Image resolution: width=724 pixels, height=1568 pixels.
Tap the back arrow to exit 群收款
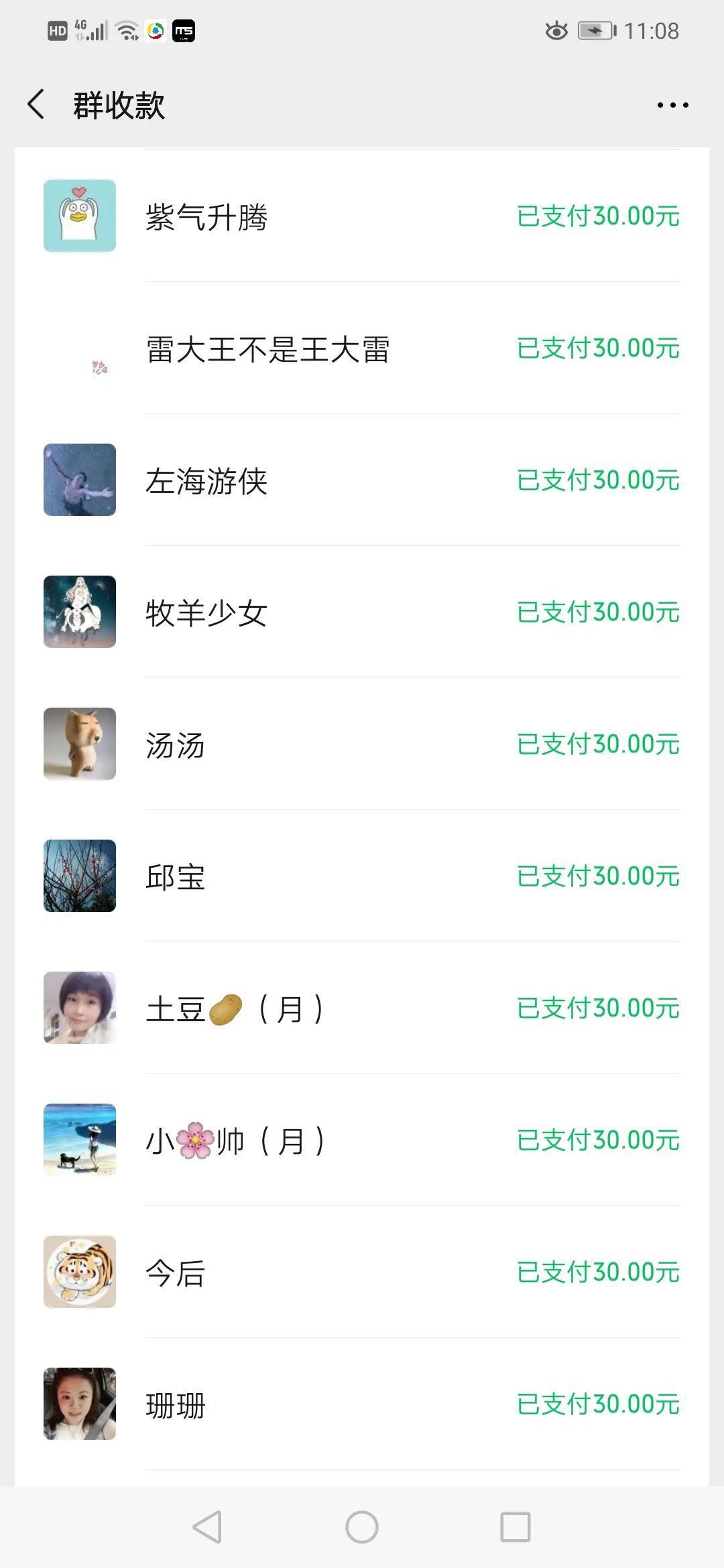tap(35, 105)
